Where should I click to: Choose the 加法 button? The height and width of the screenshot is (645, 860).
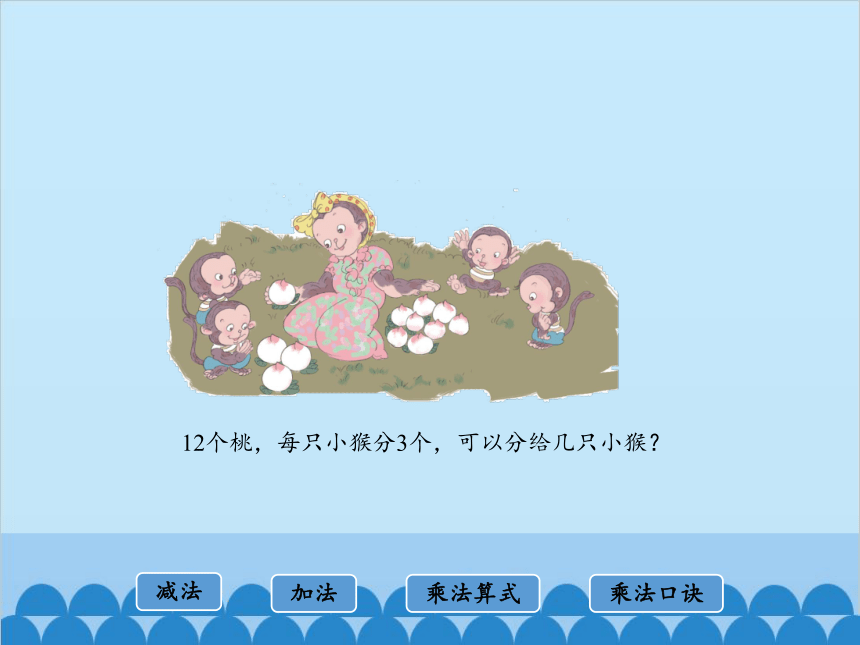click(x=314, y=593)
